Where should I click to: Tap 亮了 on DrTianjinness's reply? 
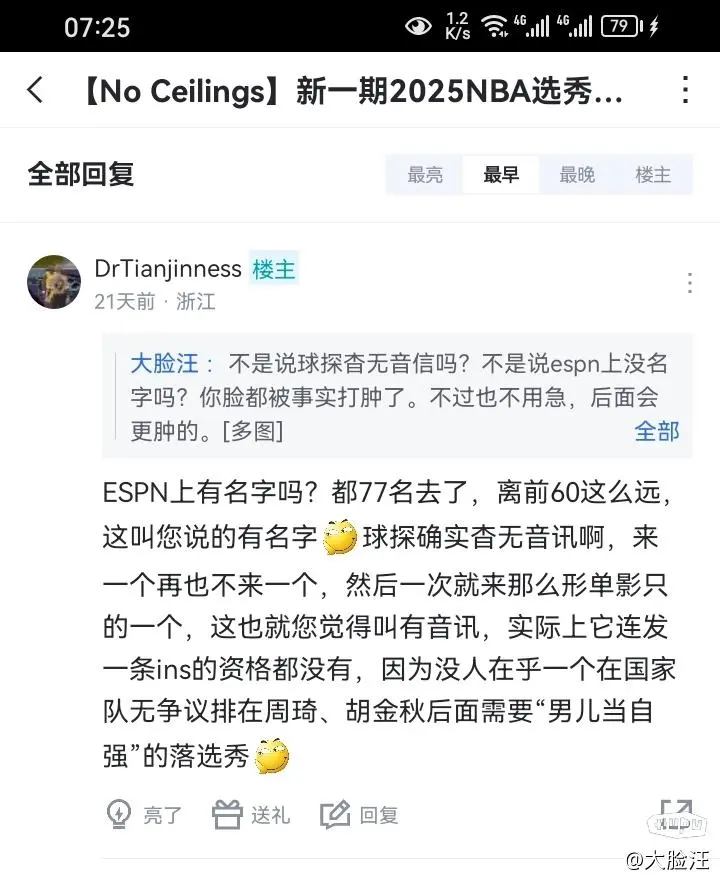pyautogui.click(x=145, y=815)
